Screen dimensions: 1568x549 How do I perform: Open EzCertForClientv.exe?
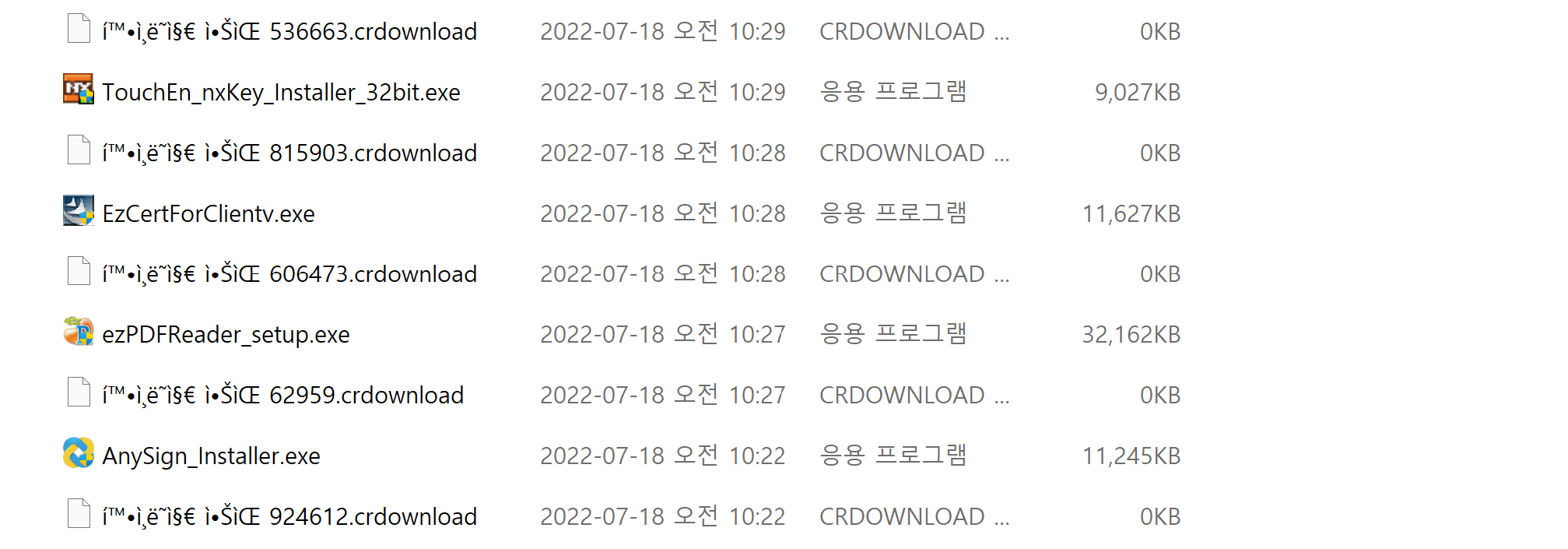pyautogui.click(x=209, y=214)
